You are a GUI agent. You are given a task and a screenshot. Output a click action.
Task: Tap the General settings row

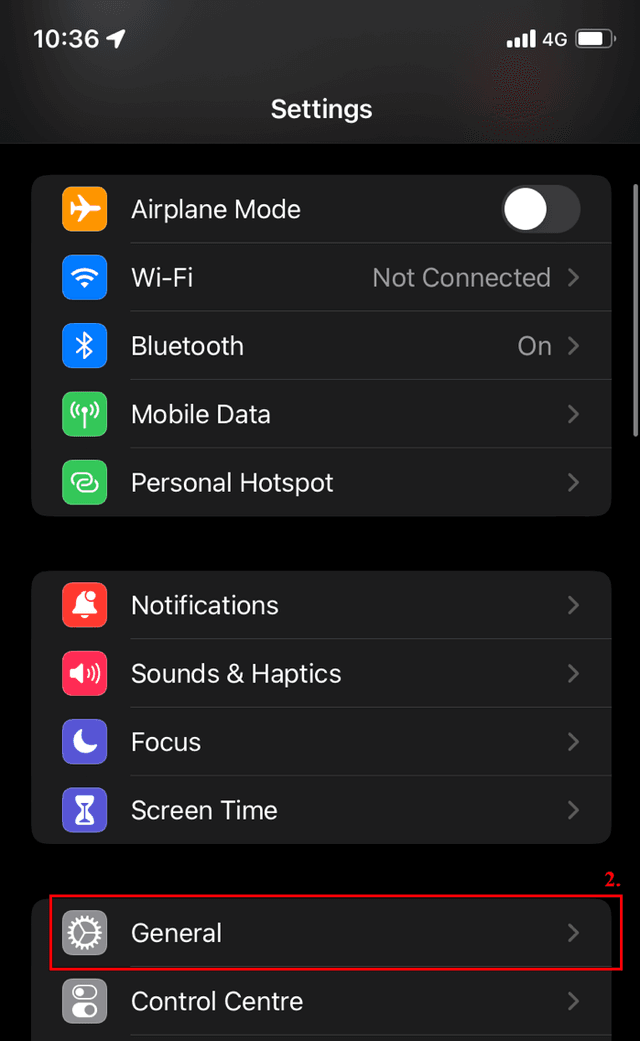click(321, 933)
